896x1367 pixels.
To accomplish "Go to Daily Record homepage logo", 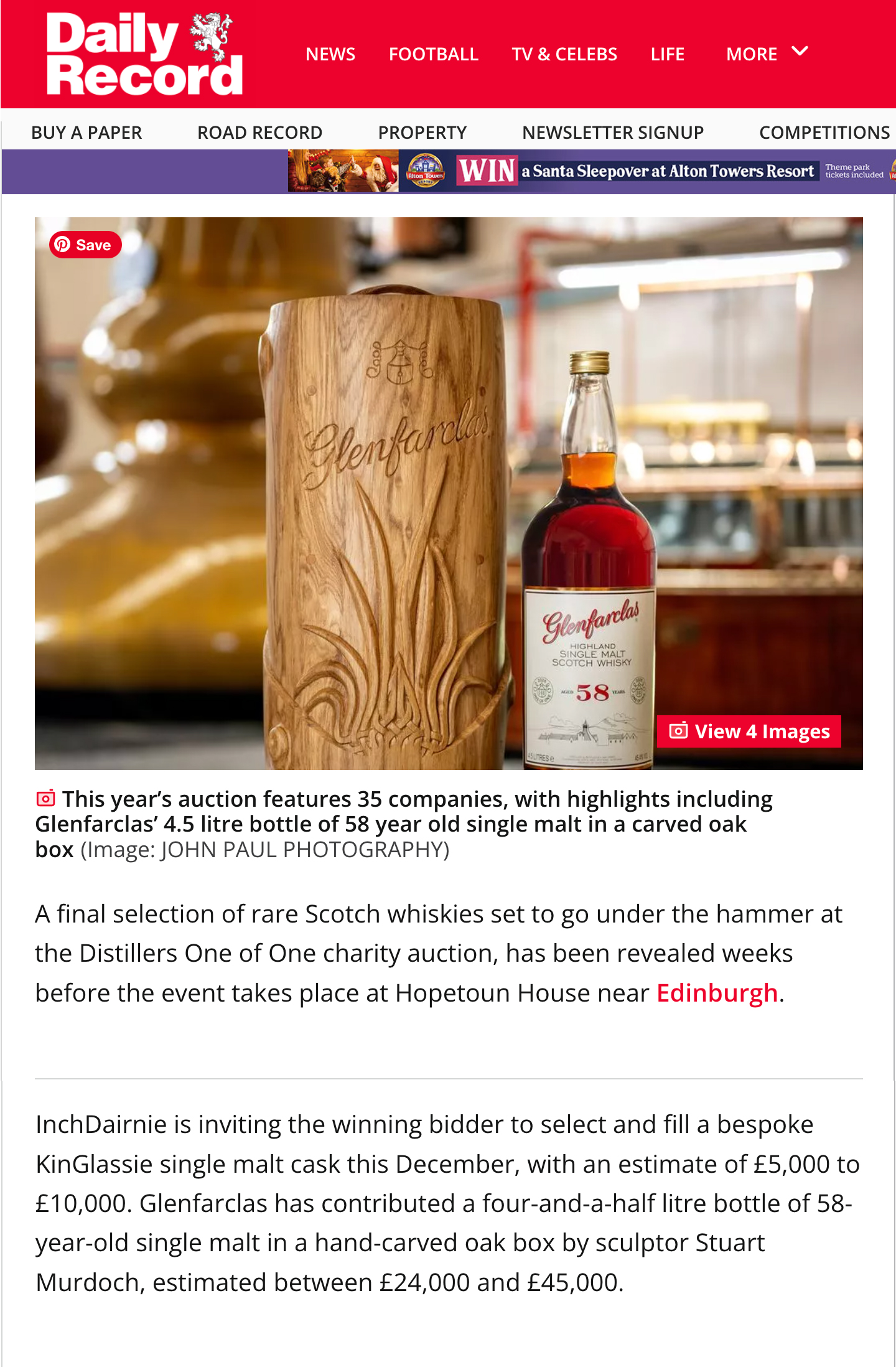I will [144, 54].
